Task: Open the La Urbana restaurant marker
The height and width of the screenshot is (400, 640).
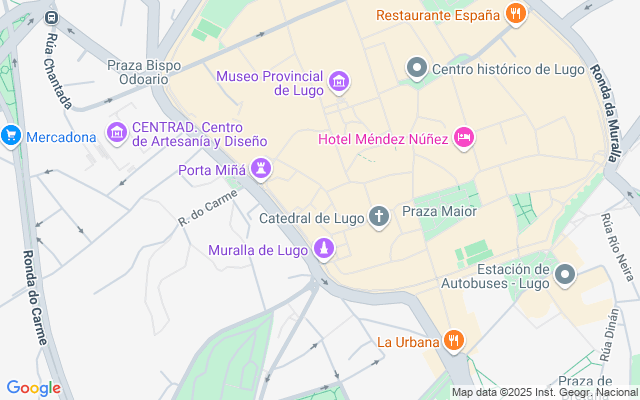Action: pos(454,341)
